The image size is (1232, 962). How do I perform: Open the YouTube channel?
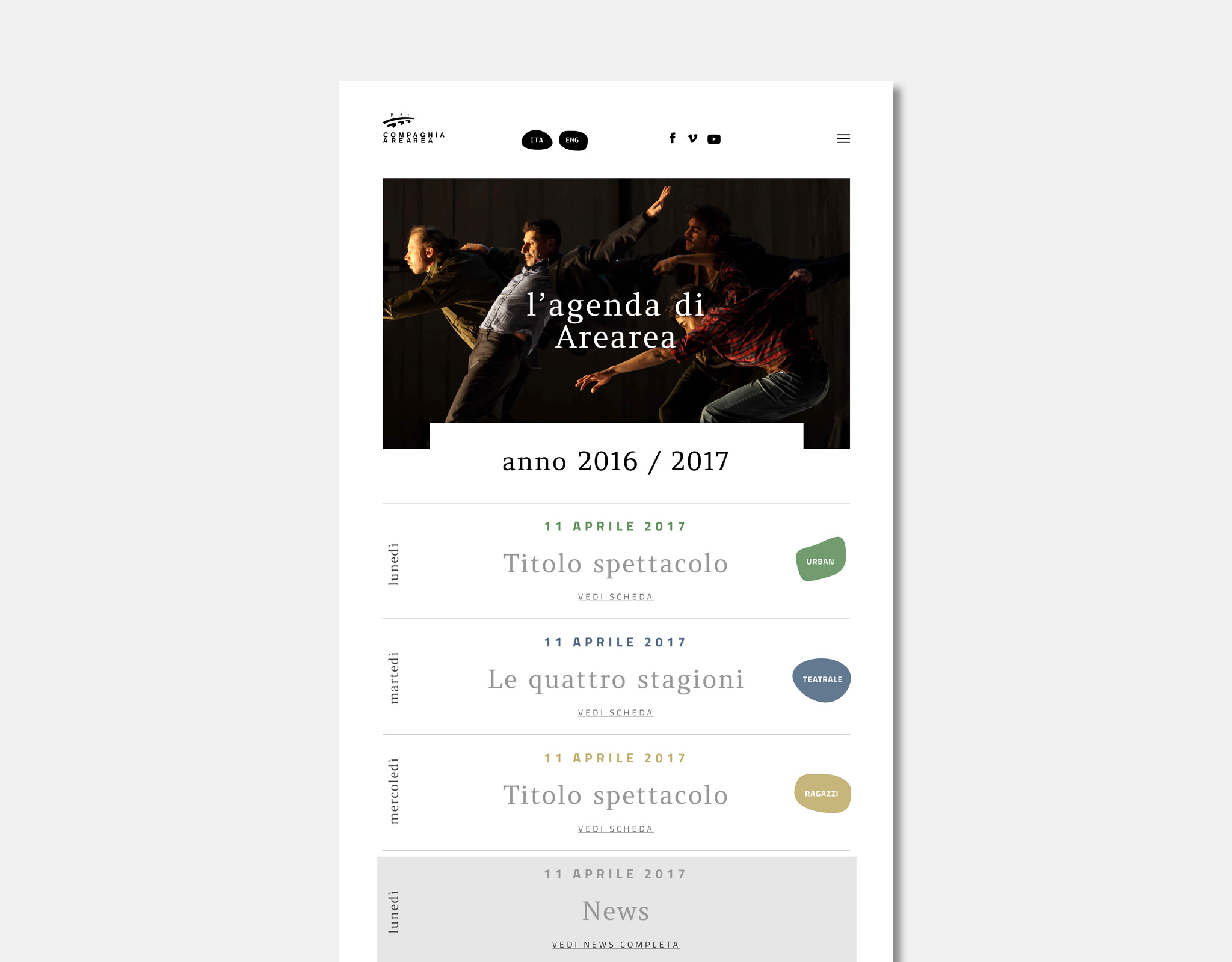tap(713, 139)
